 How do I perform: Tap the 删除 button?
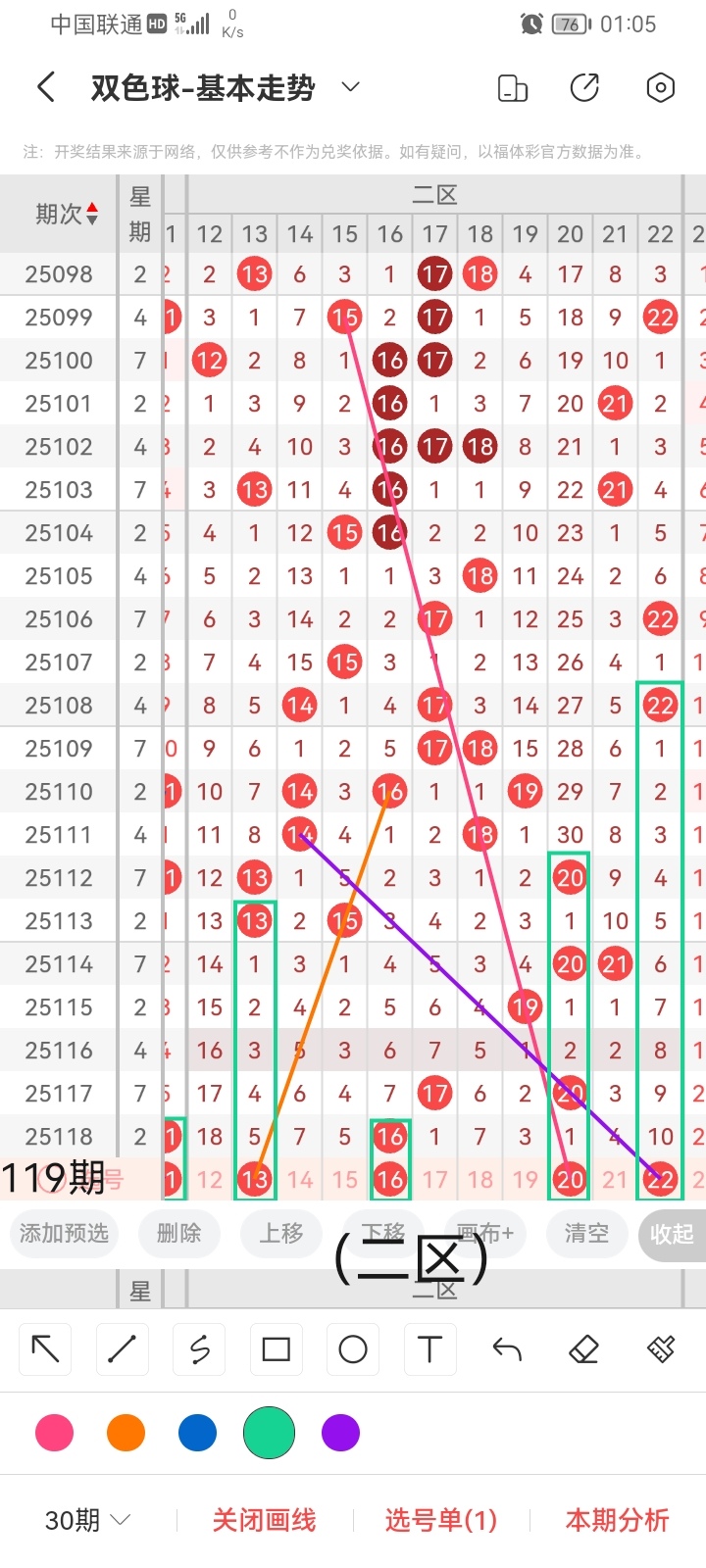coord(178,1233)
